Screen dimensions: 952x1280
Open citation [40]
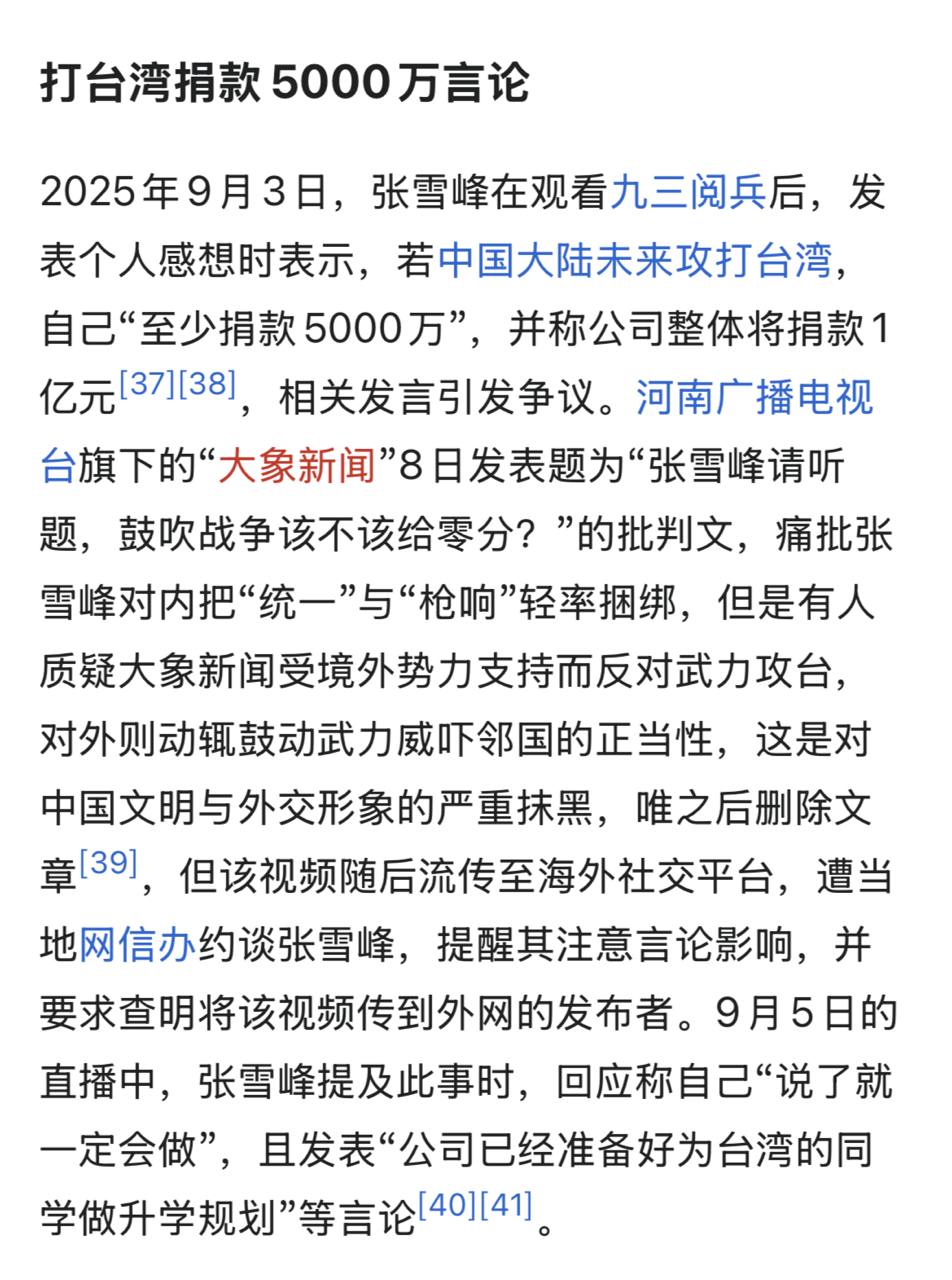point(447,1205)
